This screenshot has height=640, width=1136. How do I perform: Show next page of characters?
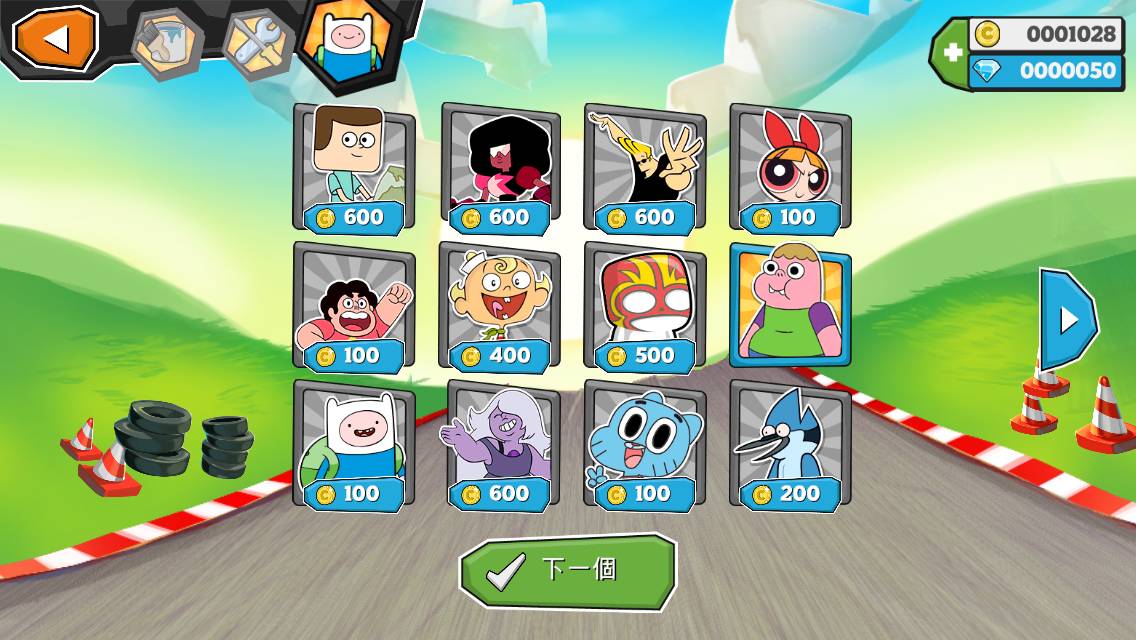[1068, 319]
